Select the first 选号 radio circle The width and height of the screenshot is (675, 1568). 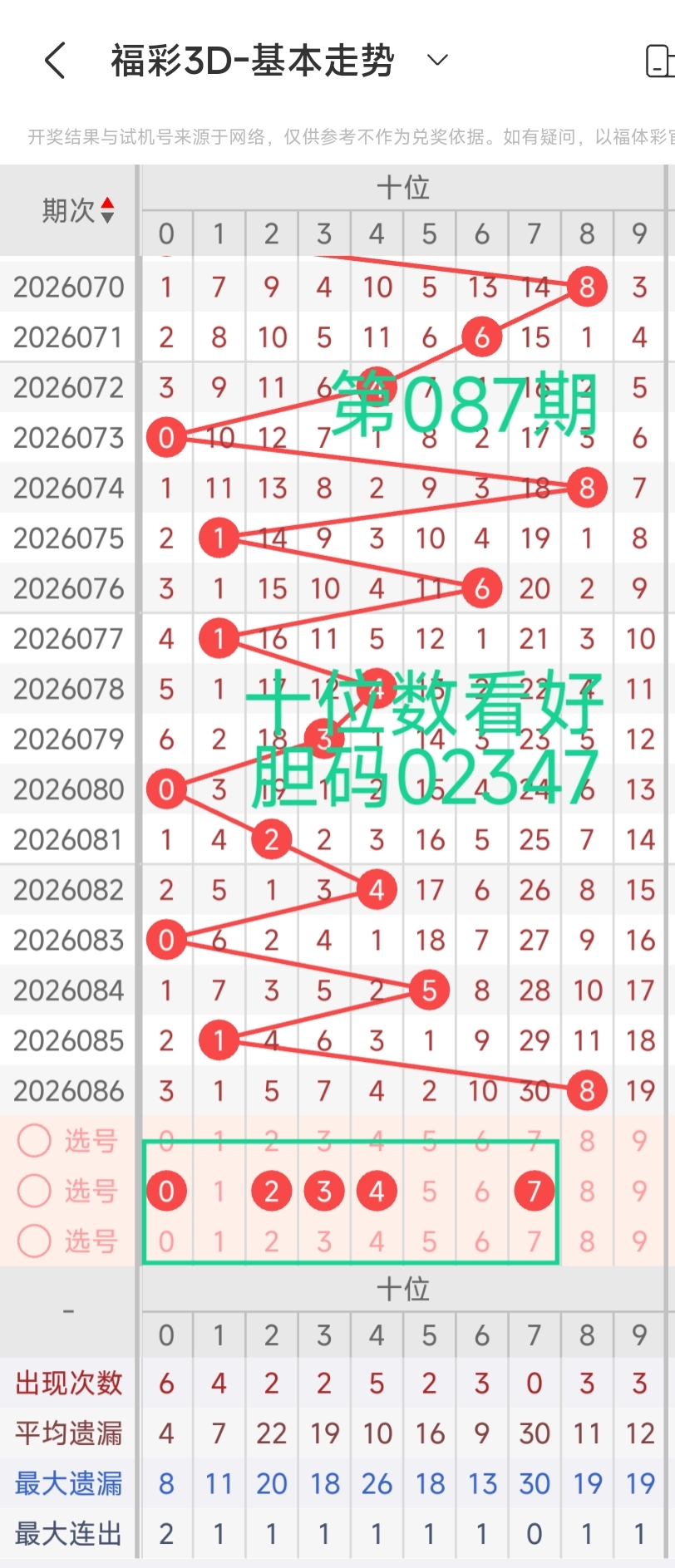[x=35, y=1141]
